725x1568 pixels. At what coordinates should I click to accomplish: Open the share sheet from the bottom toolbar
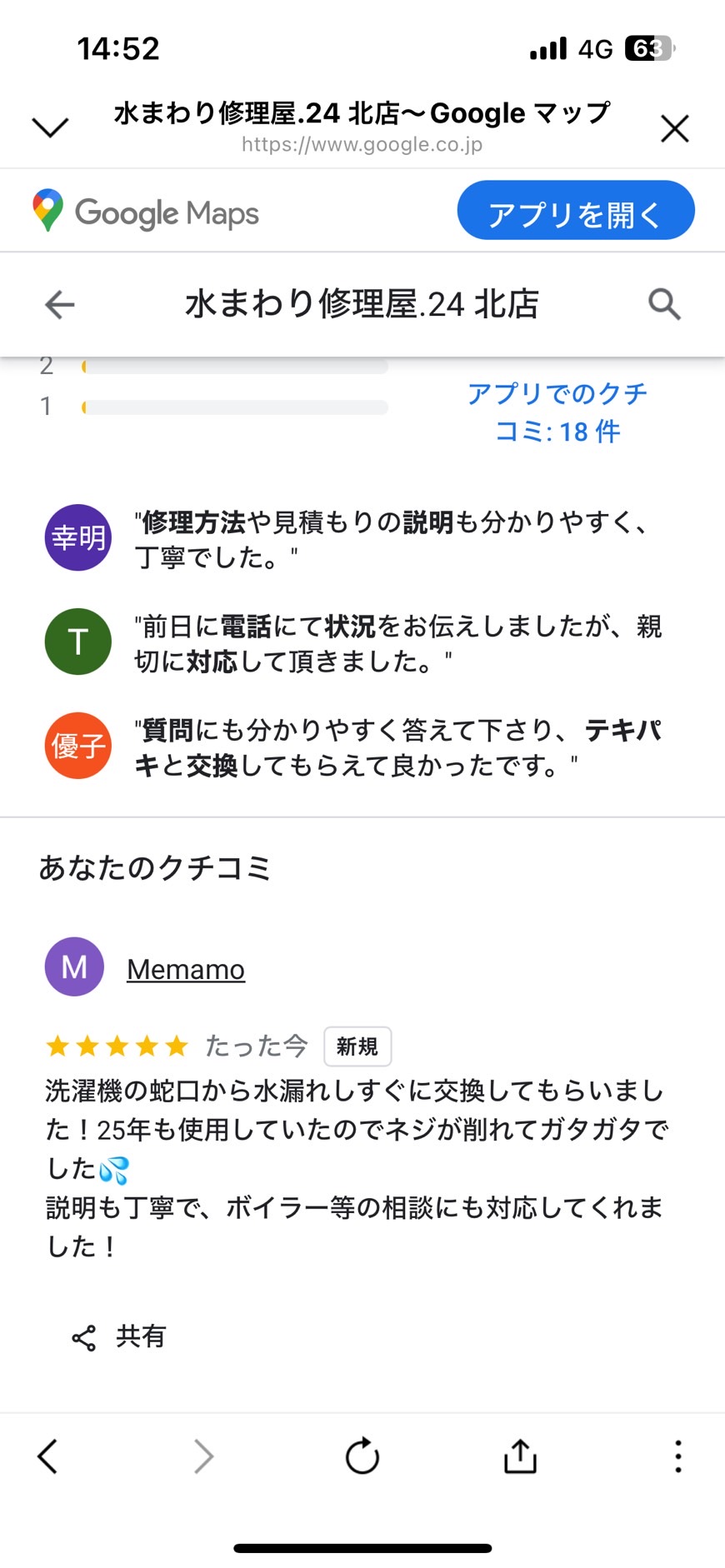click(520, 1456)
